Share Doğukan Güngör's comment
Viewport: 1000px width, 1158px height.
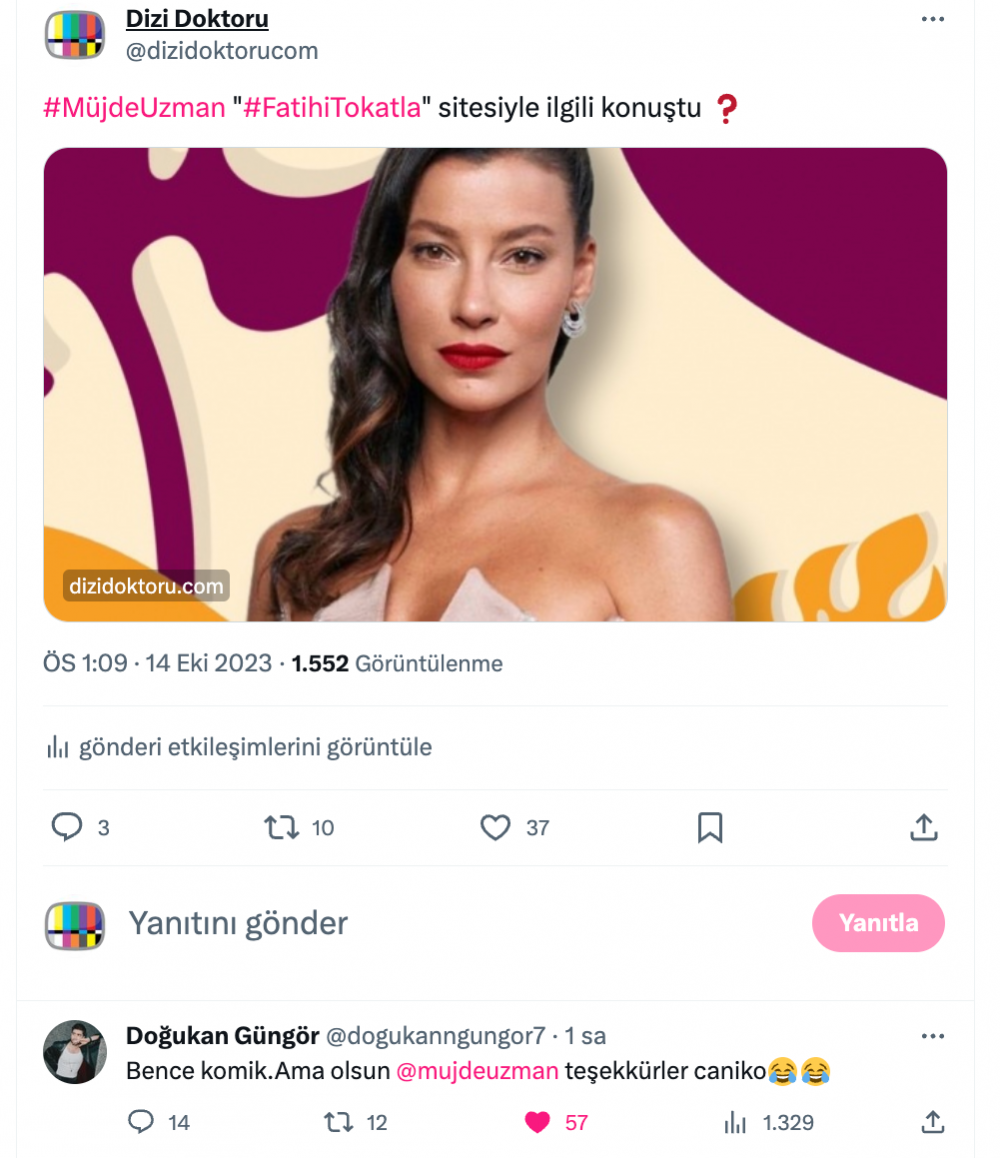click(932, 1123)
